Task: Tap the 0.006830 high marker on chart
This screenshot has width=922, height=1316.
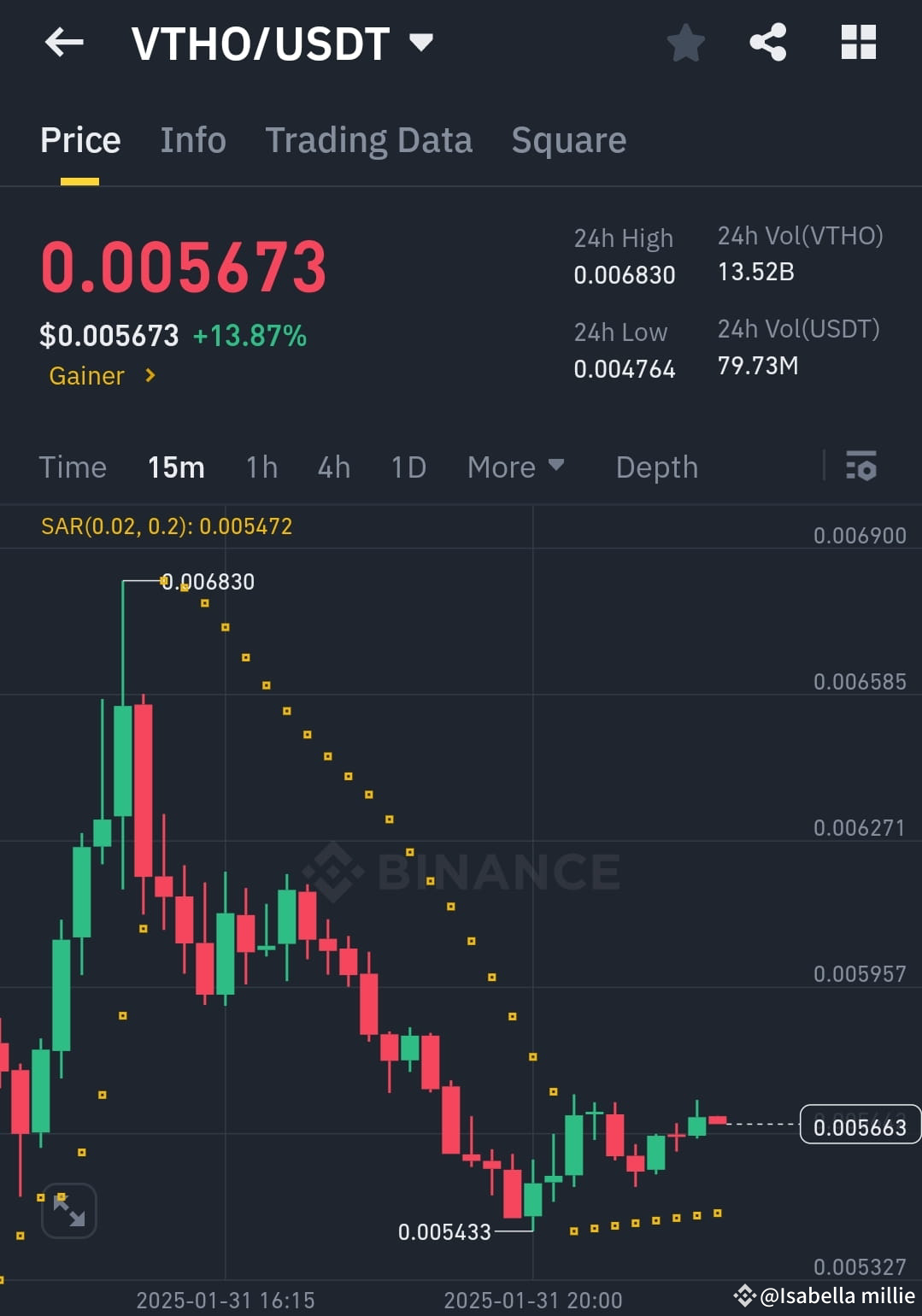Action: (208, 581)
